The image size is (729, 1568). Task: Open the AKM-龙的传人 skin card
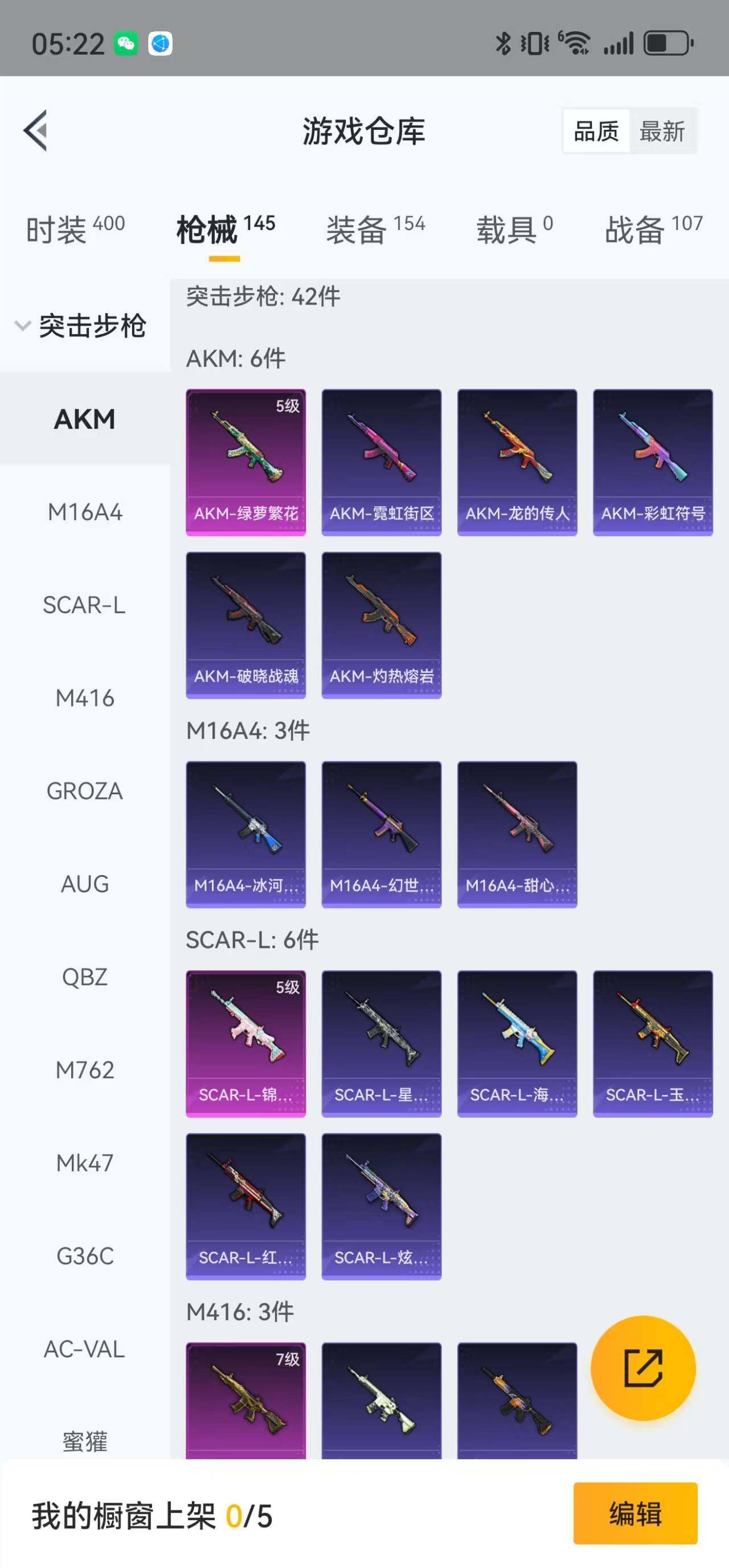point(517,462)
